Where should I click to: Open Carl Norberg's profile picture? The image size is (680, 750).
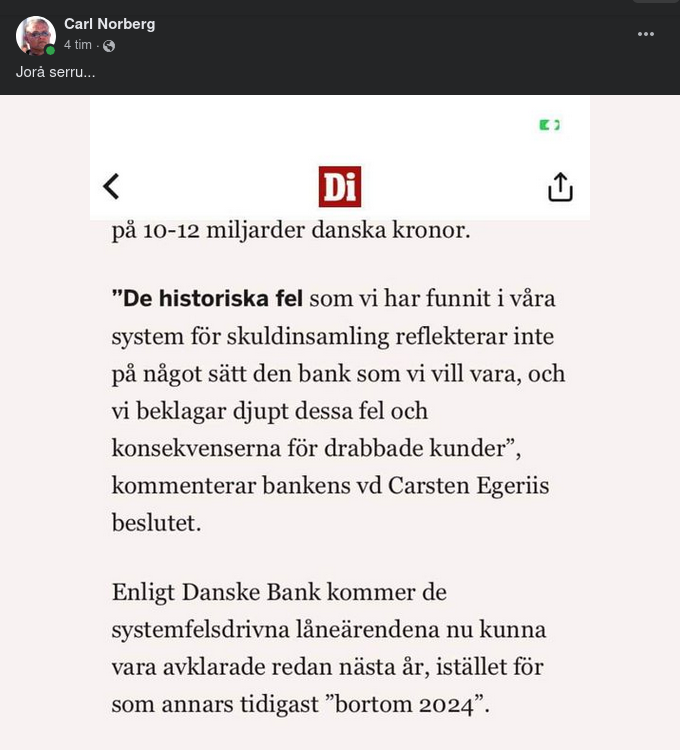[35, 36]
